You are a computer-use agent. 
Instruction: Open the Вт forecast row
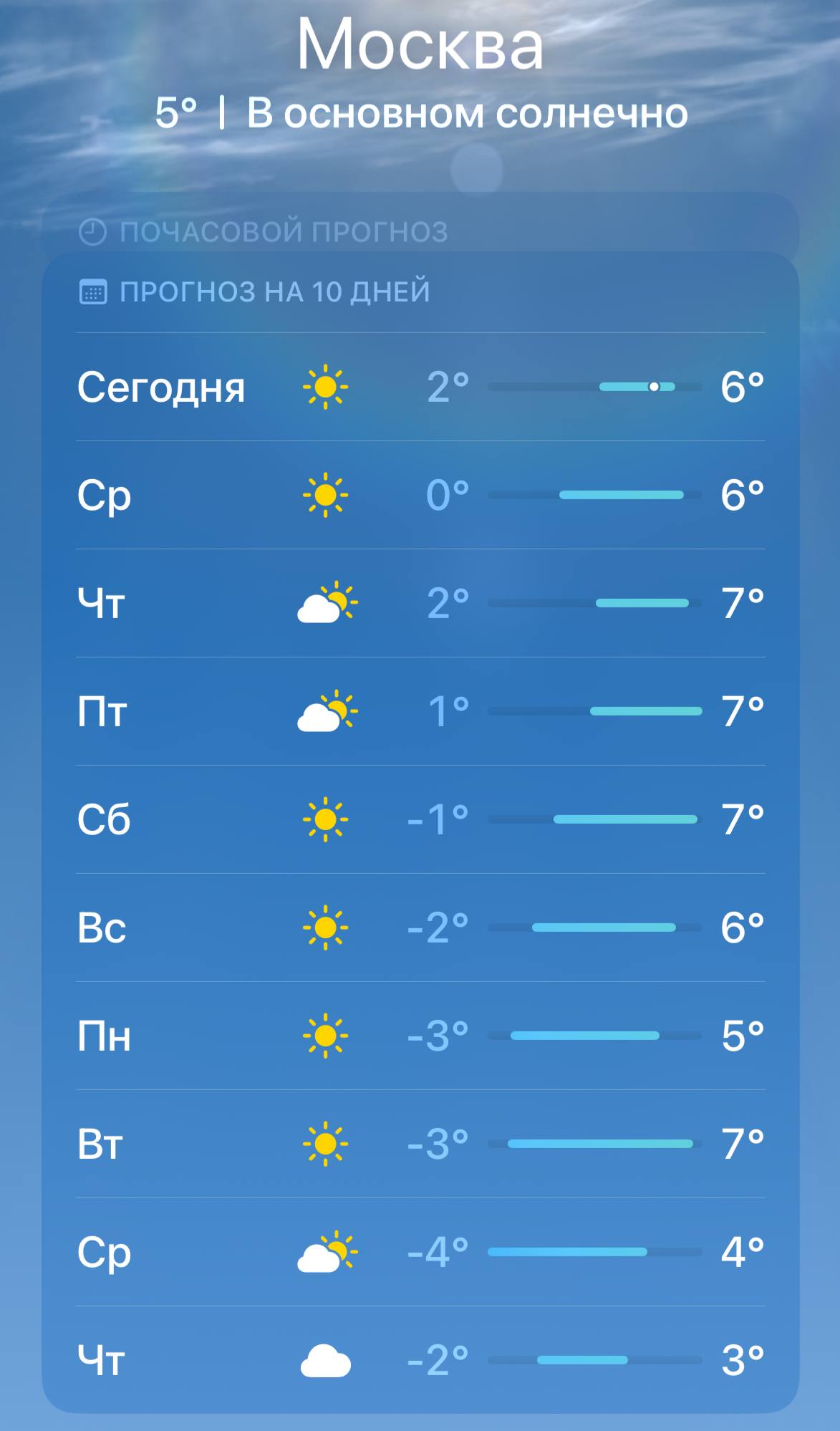click(x=420, y=1144)
